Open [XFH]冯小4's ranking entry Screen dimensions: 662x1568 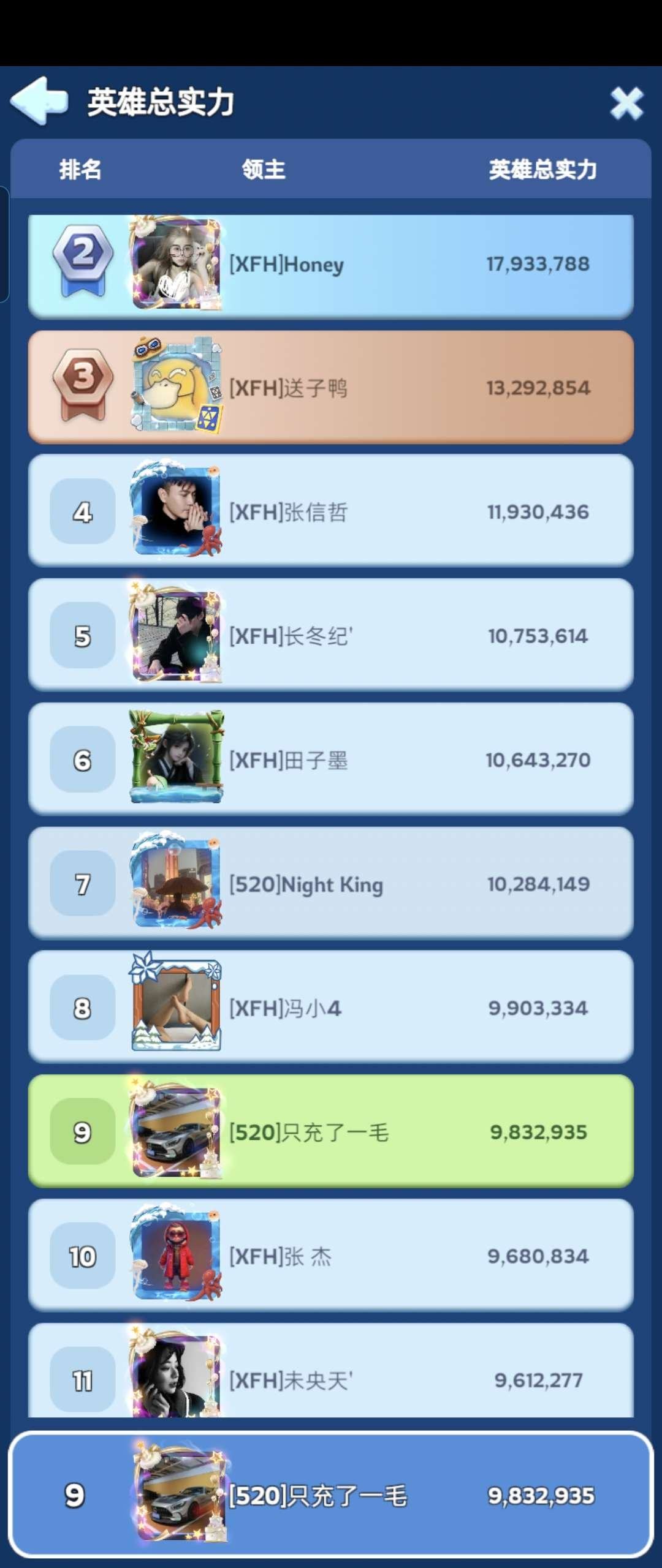(x=331, y=1008)
